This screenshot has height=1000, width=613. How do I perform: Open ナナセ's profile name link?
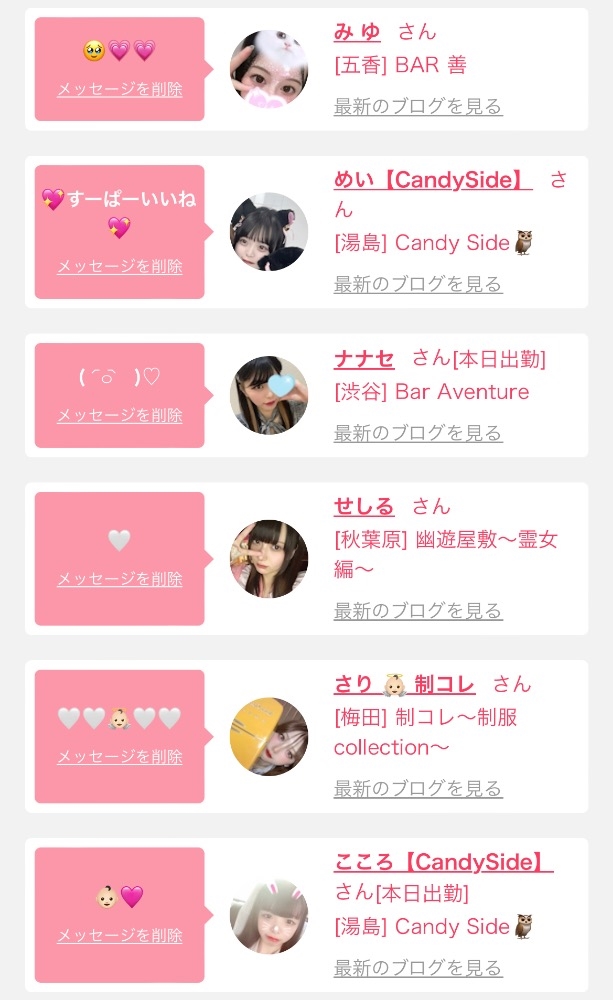point(364,358)
